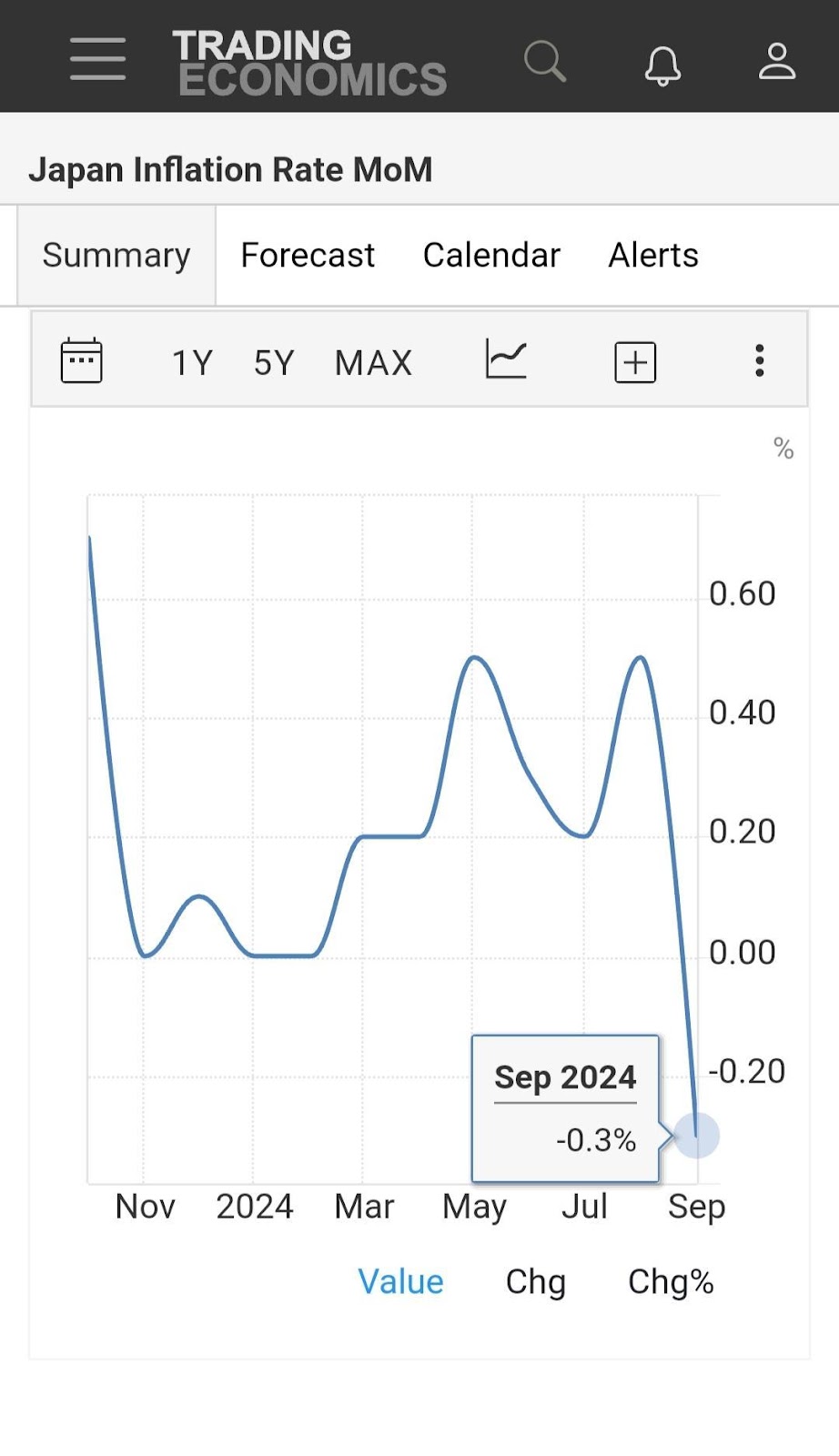Set chart range to 1Y
The image size is (839, 1456).
coord(192,363)
